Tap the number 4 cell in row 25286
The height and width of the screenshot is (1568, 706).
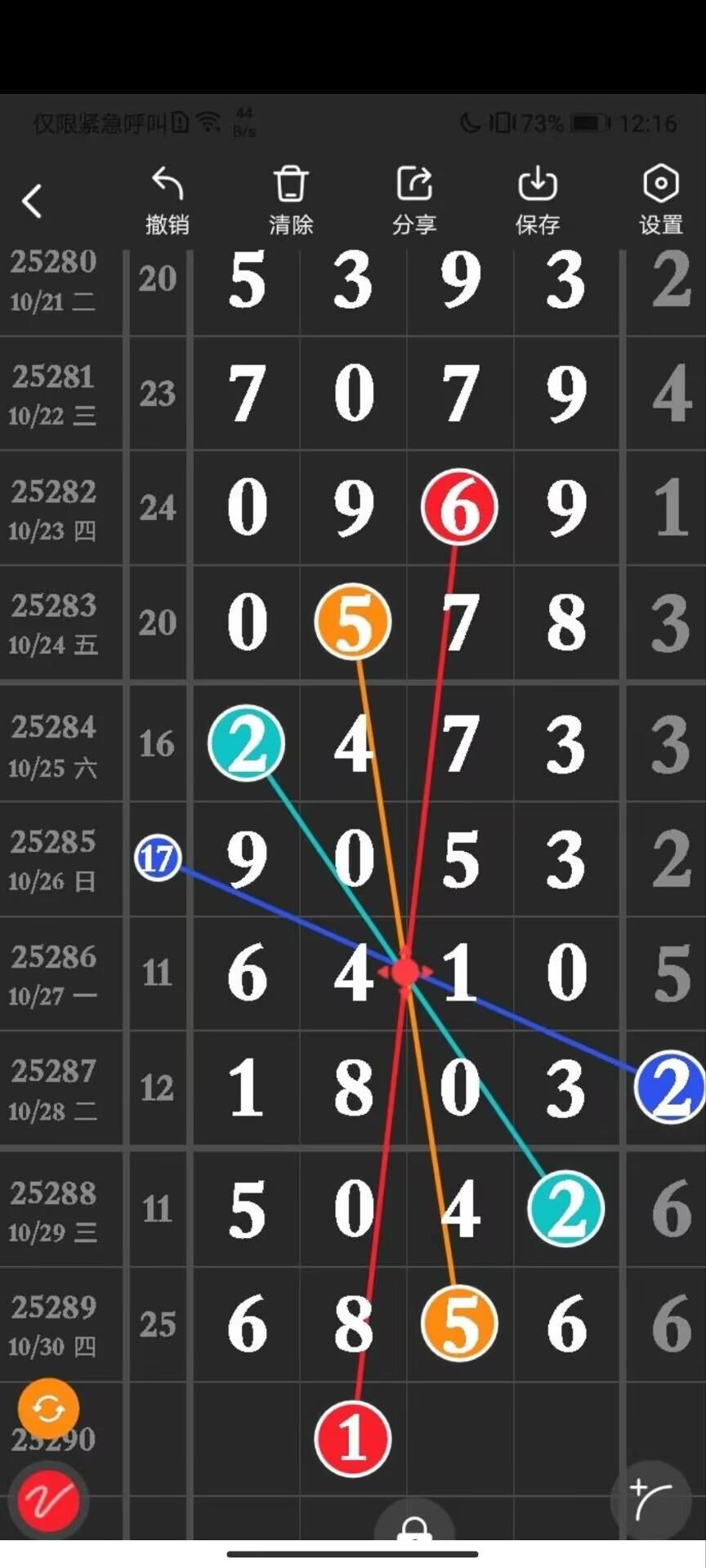[x=352, y=972]
